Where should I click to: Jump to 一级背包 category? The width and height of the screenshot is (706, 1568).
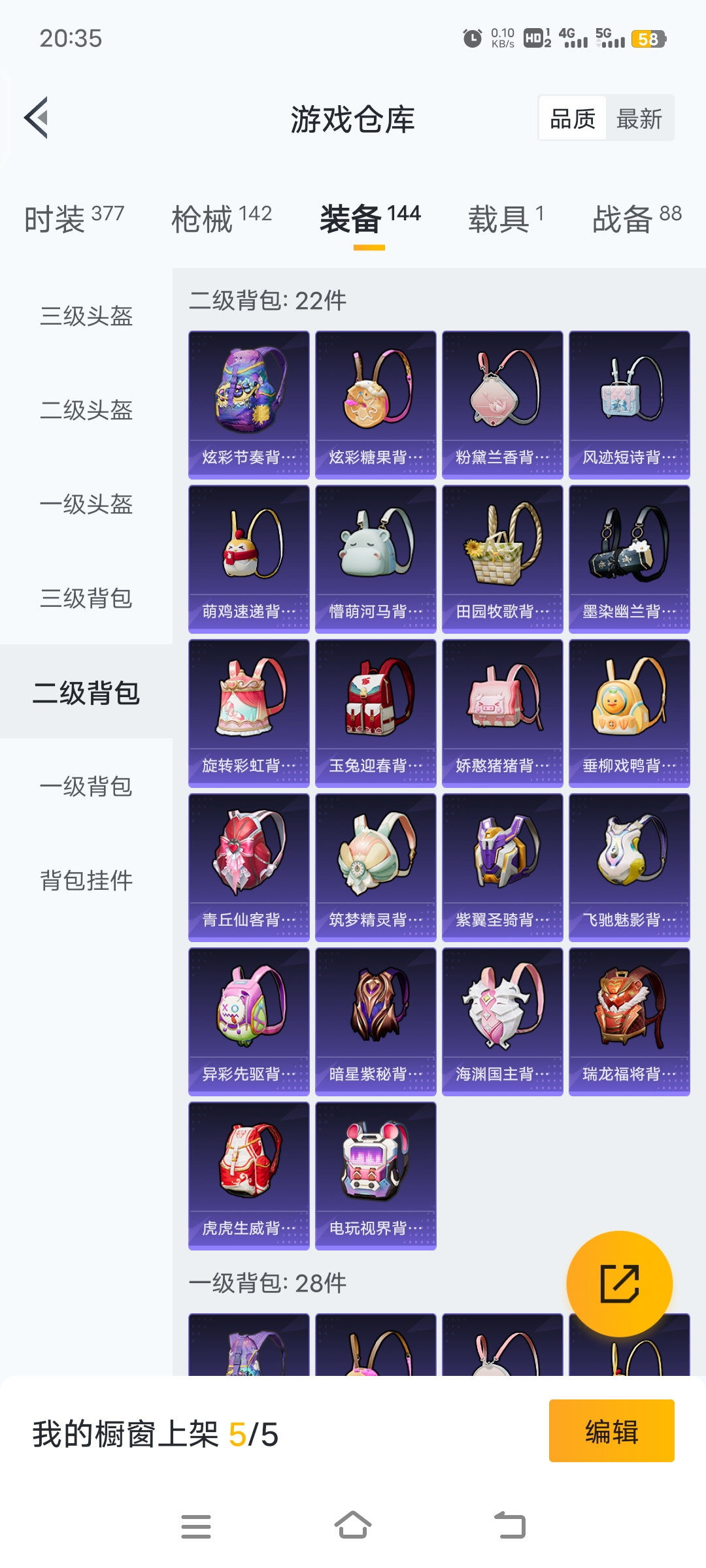[x=86, y=787]
